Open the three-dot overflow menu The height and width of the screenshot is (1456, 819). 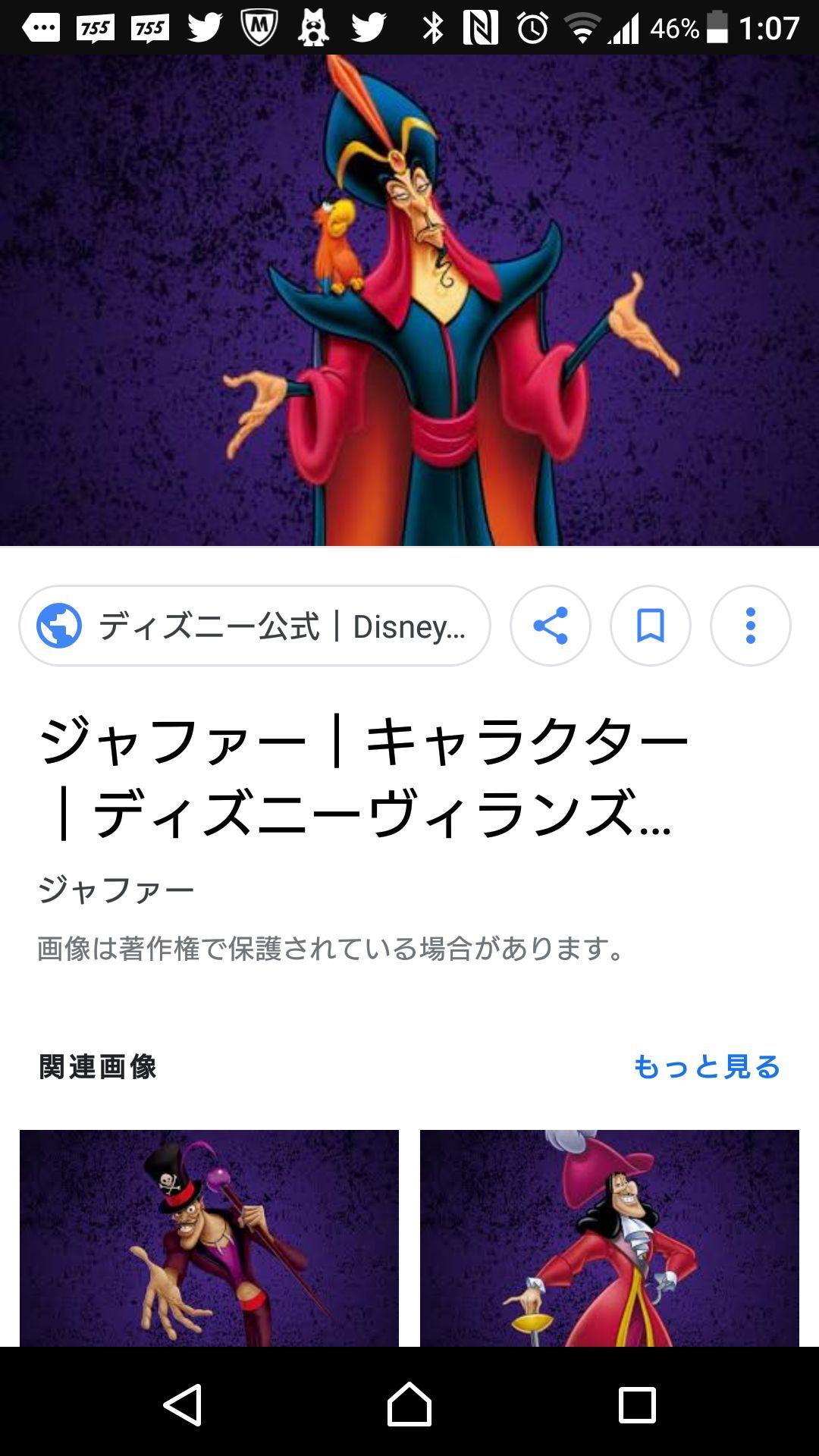751,626
